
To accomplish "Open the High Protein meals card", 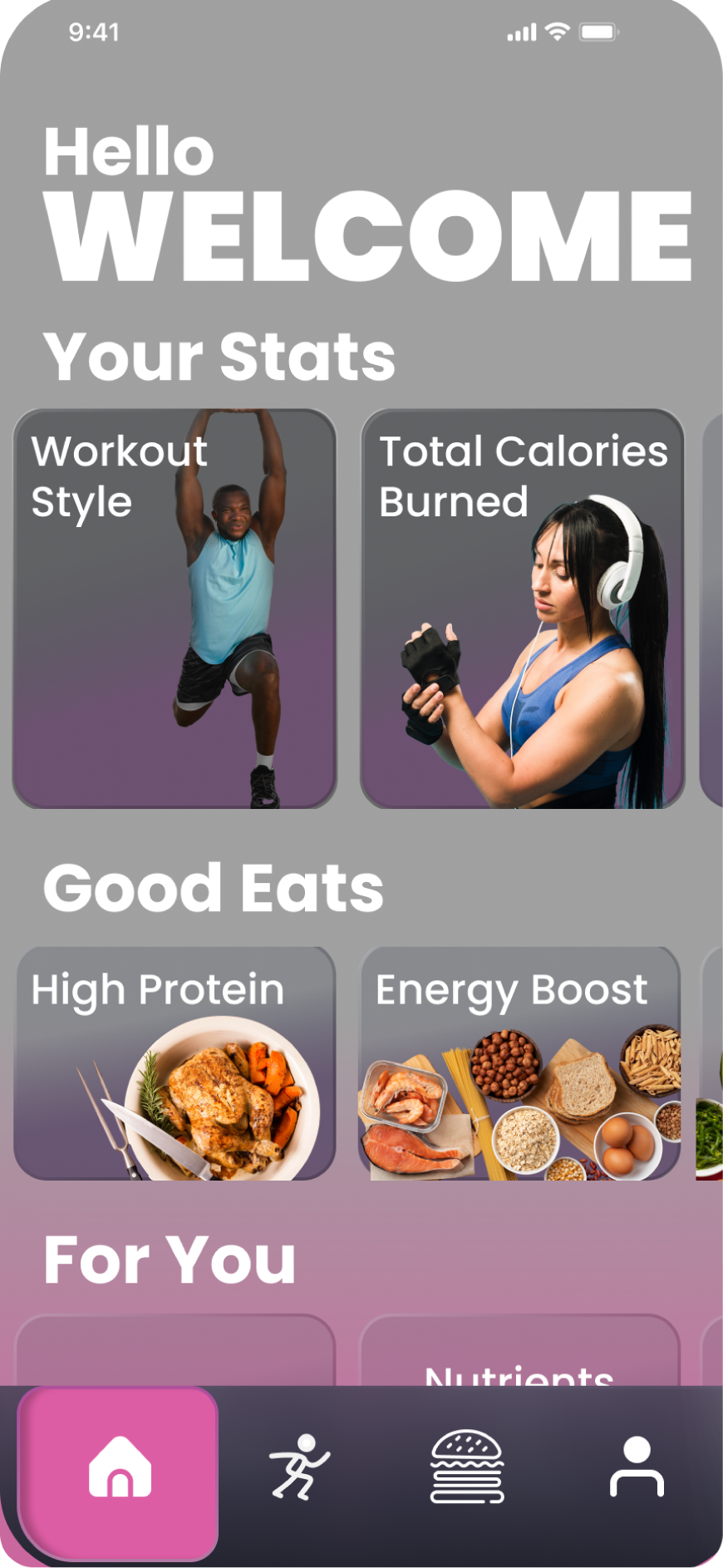I will coord(175,1063).
